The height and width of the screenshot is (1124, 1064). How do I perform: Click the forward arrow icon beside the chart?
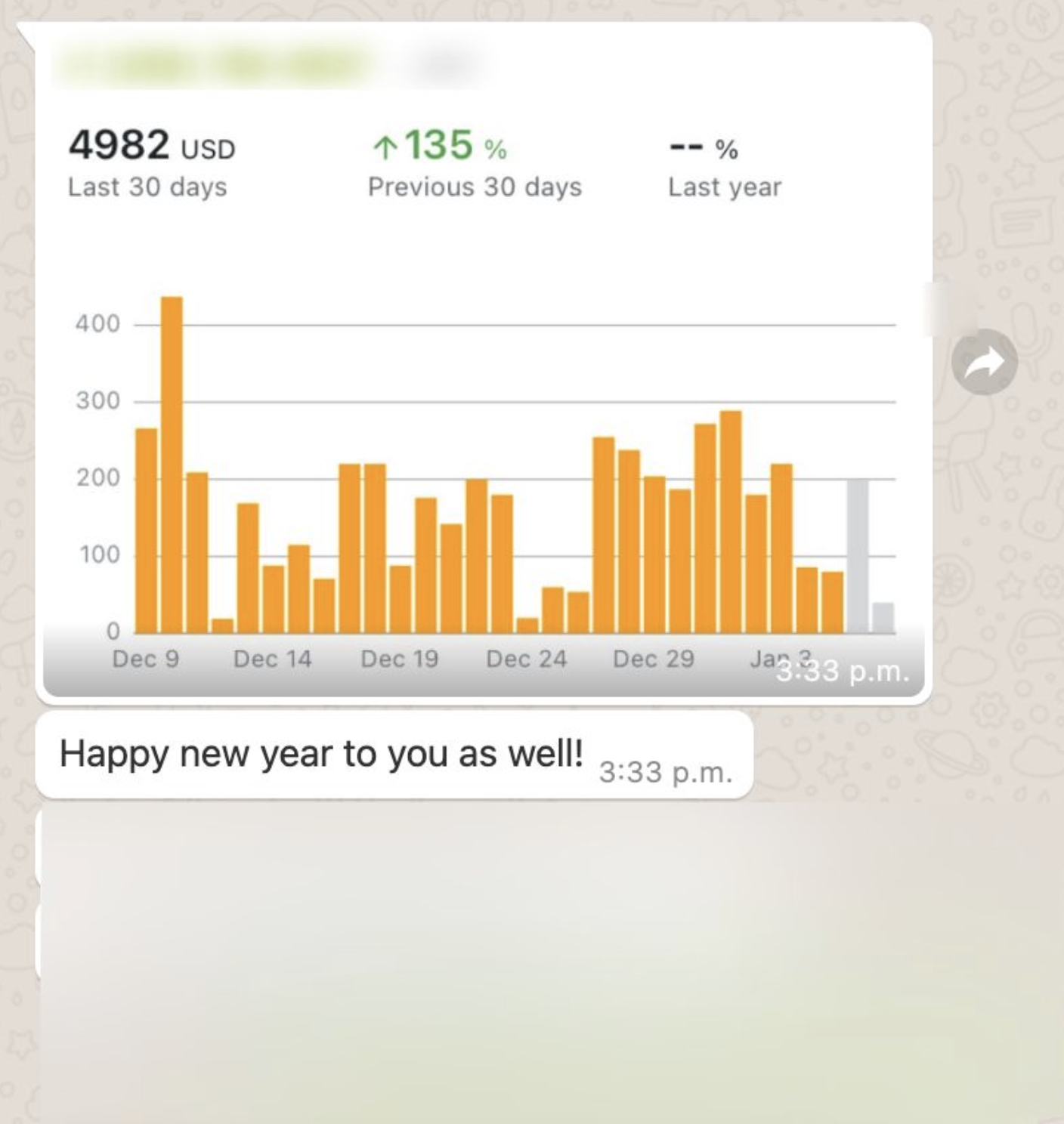(x=985, y=361)
